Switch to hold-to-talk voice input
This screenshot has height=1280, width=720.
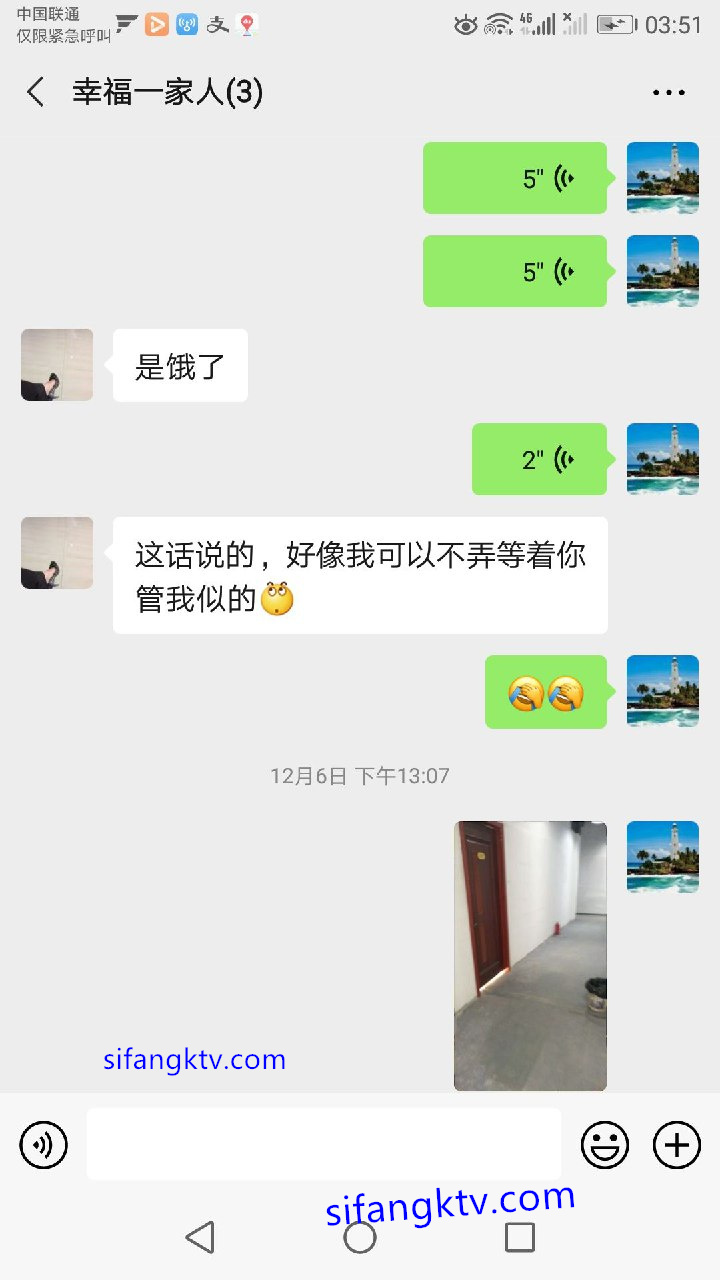44,1144
